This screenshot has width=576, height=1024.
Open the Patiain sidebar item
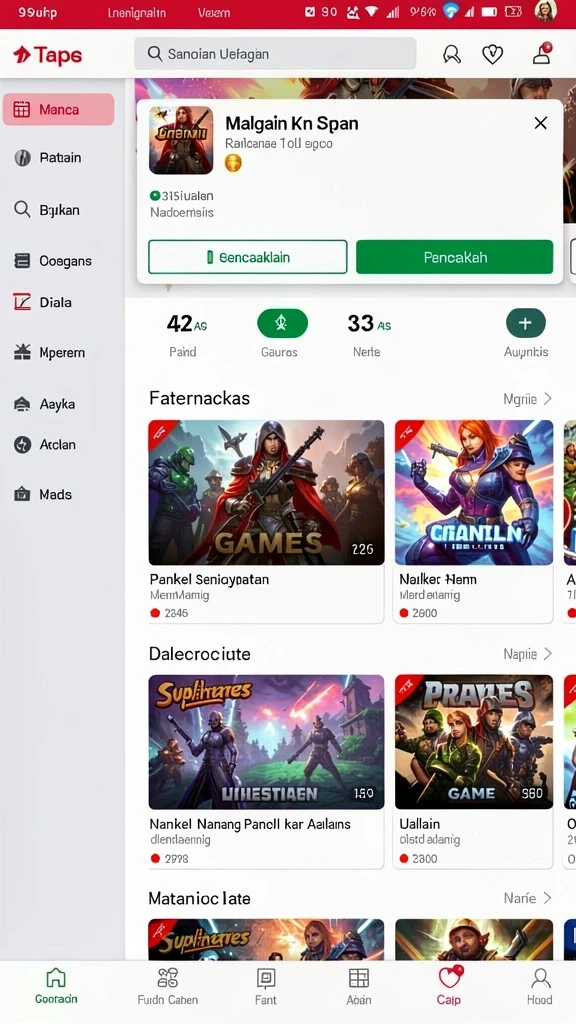click(58, 157)
